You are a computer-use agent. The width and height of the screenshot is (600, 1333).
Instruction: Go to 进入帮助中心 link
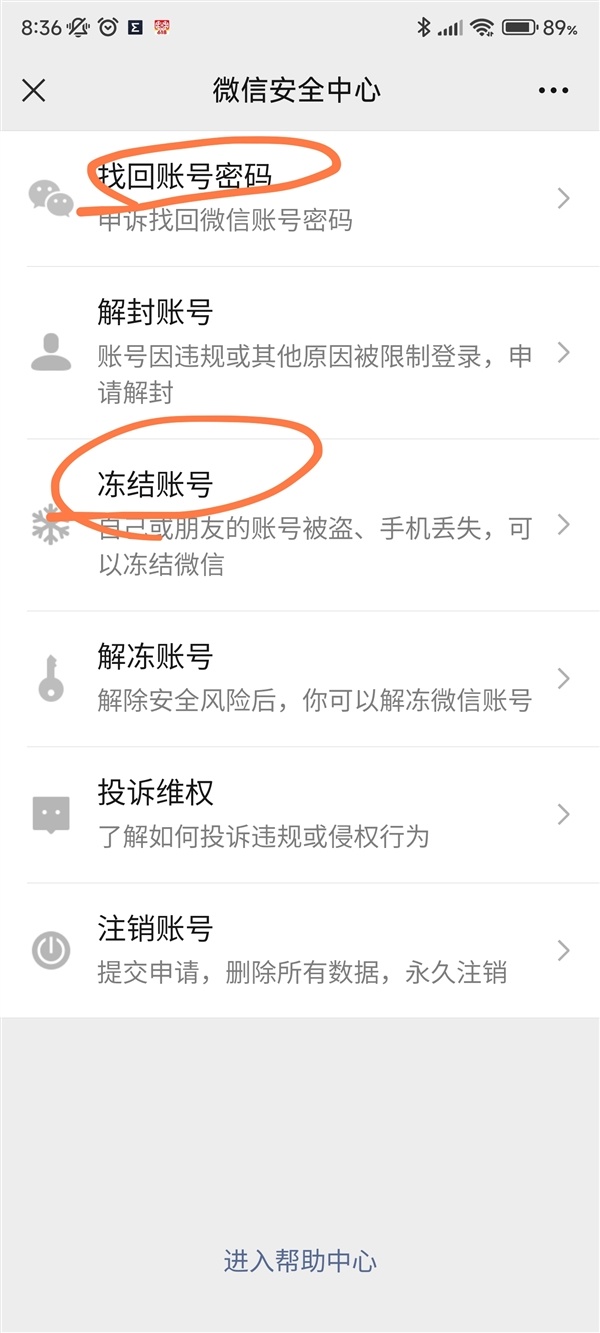300,1261
